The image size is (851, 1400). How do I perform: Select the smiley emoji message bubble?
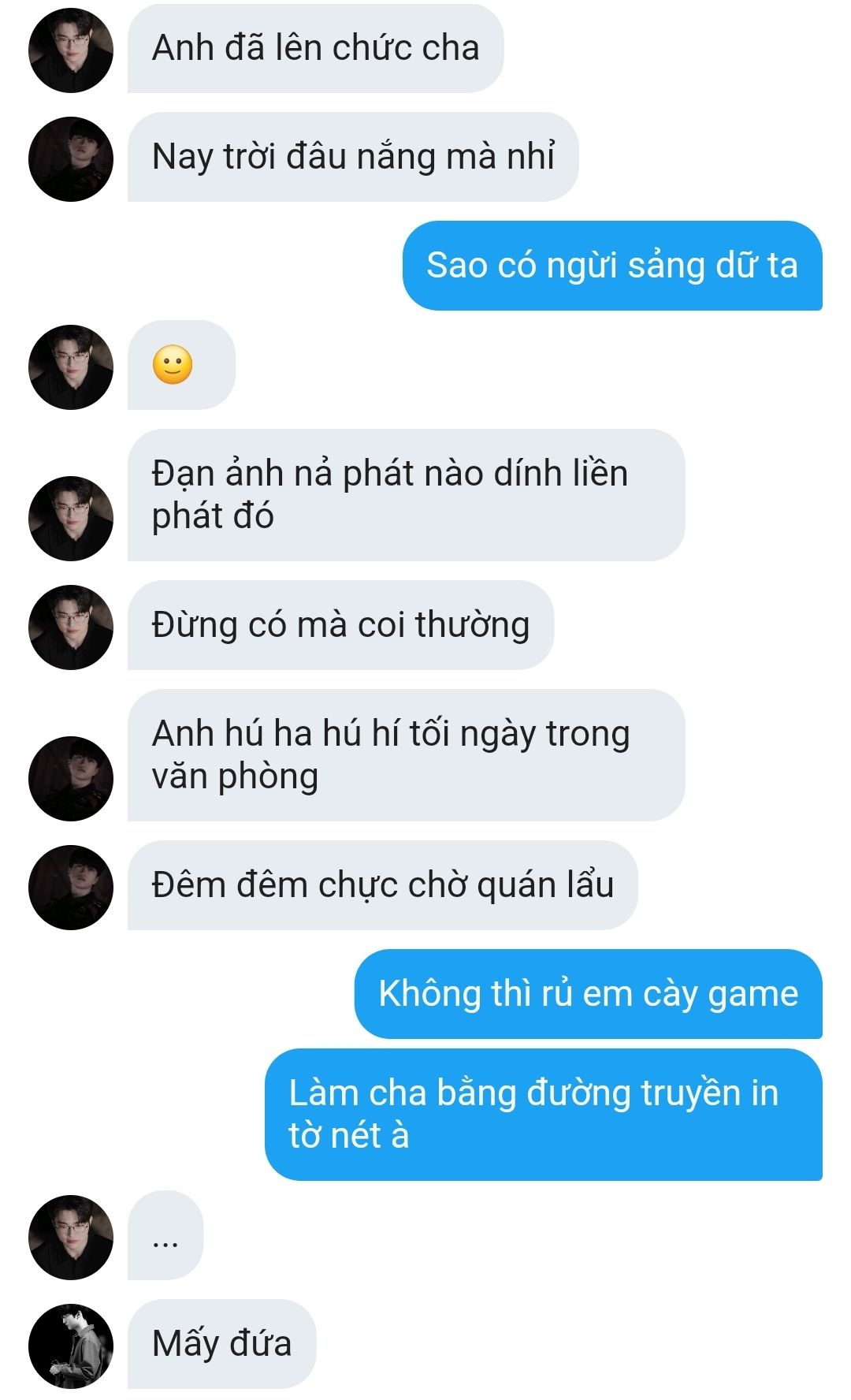point(181,365)
